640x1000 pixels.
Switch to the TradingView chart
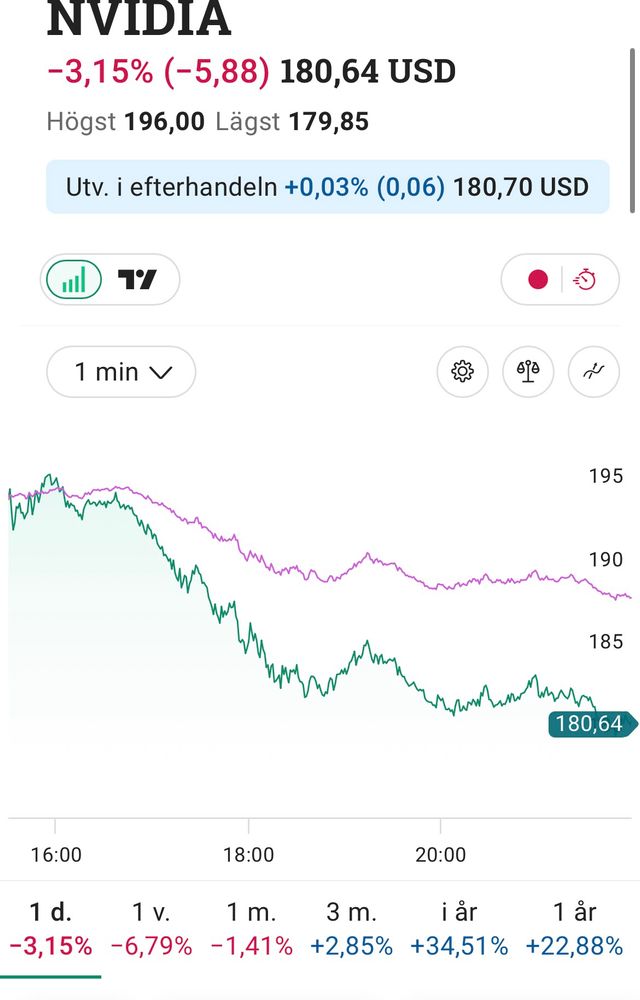(138, 280)
